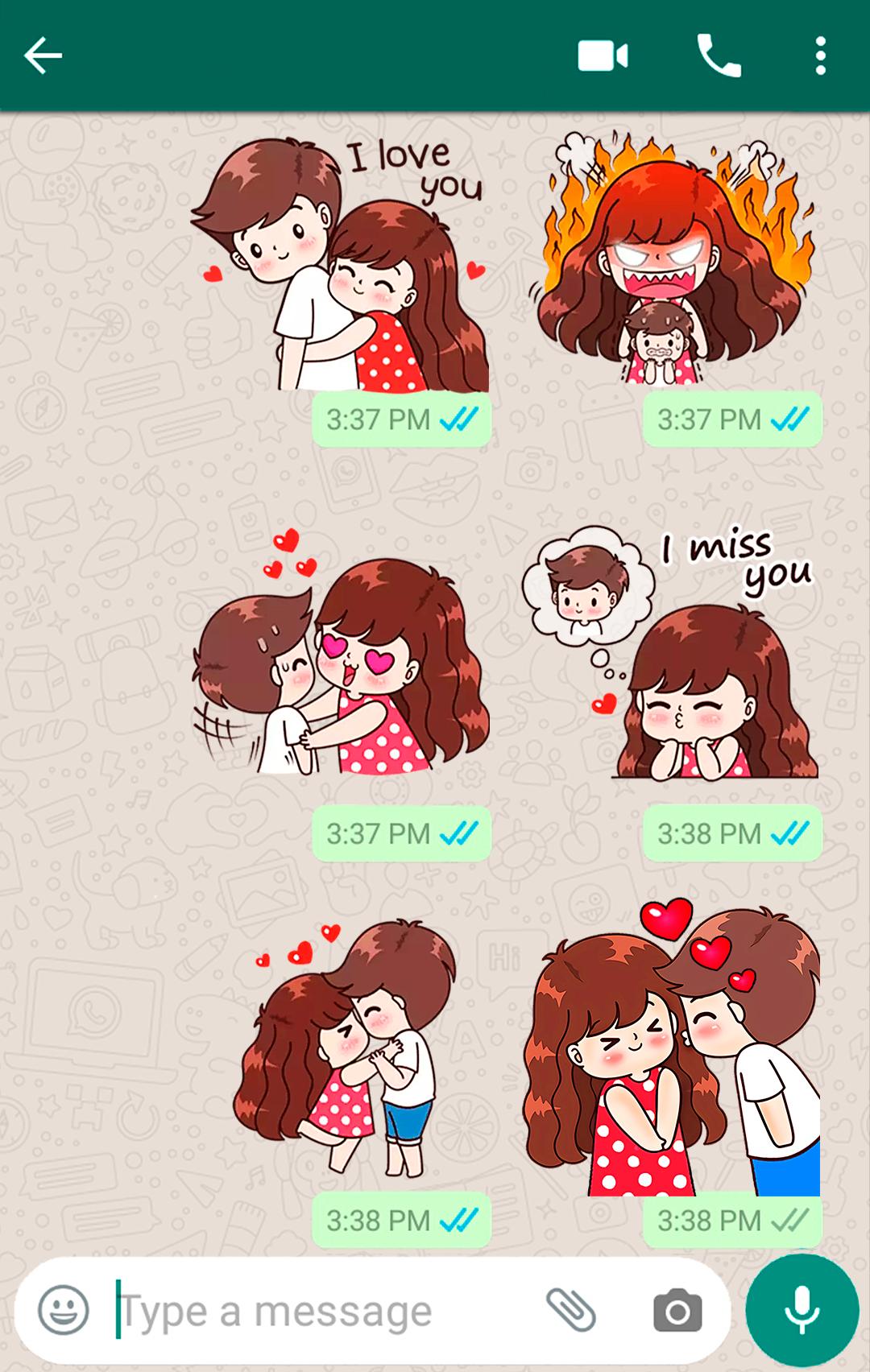The width and height of the screenshot is (870, 1372).
Task: Open the emoji picker
Action: click(x=64, y=1311)
